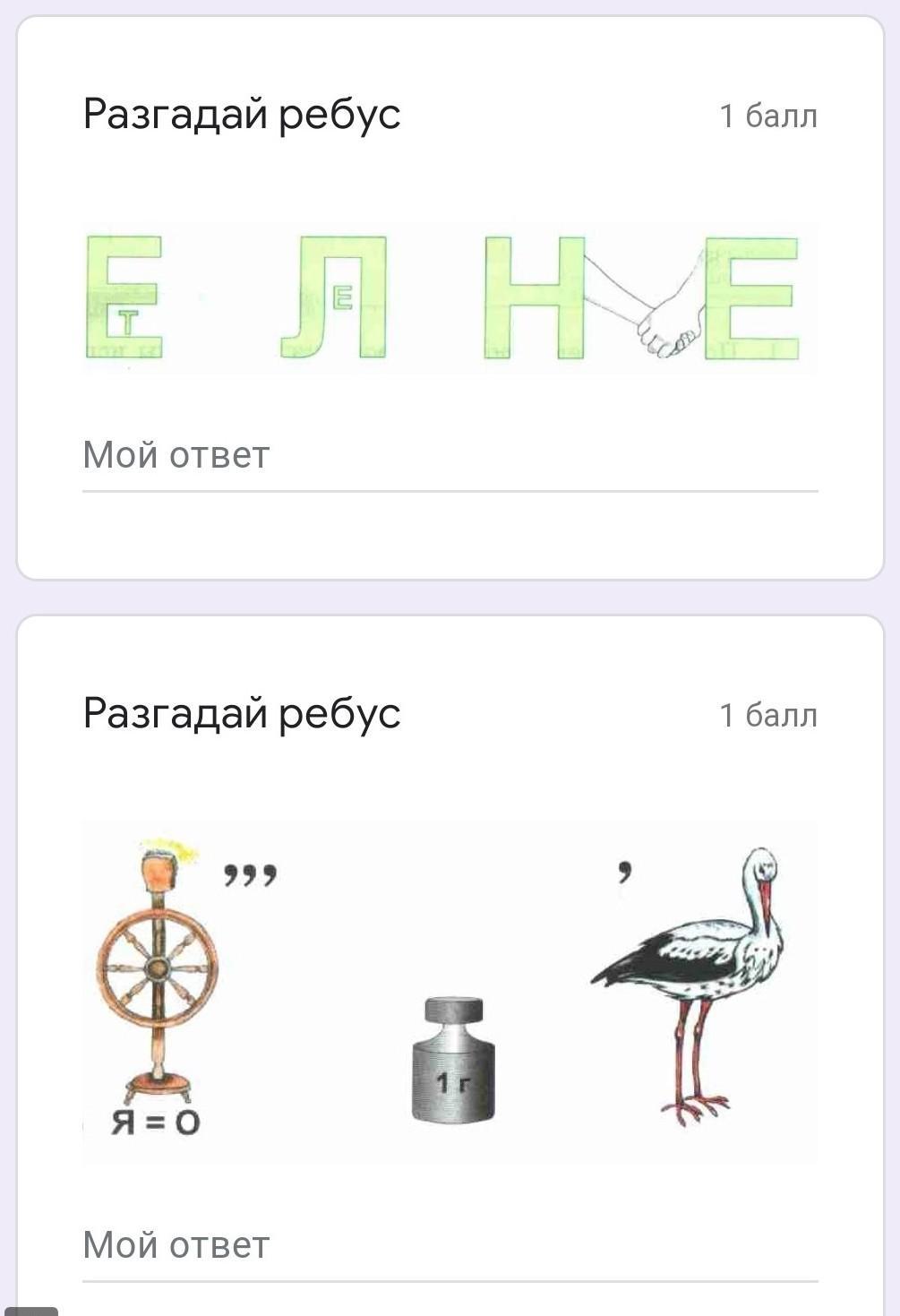Tap the answer field under the letter rebus

click(450, 456)
